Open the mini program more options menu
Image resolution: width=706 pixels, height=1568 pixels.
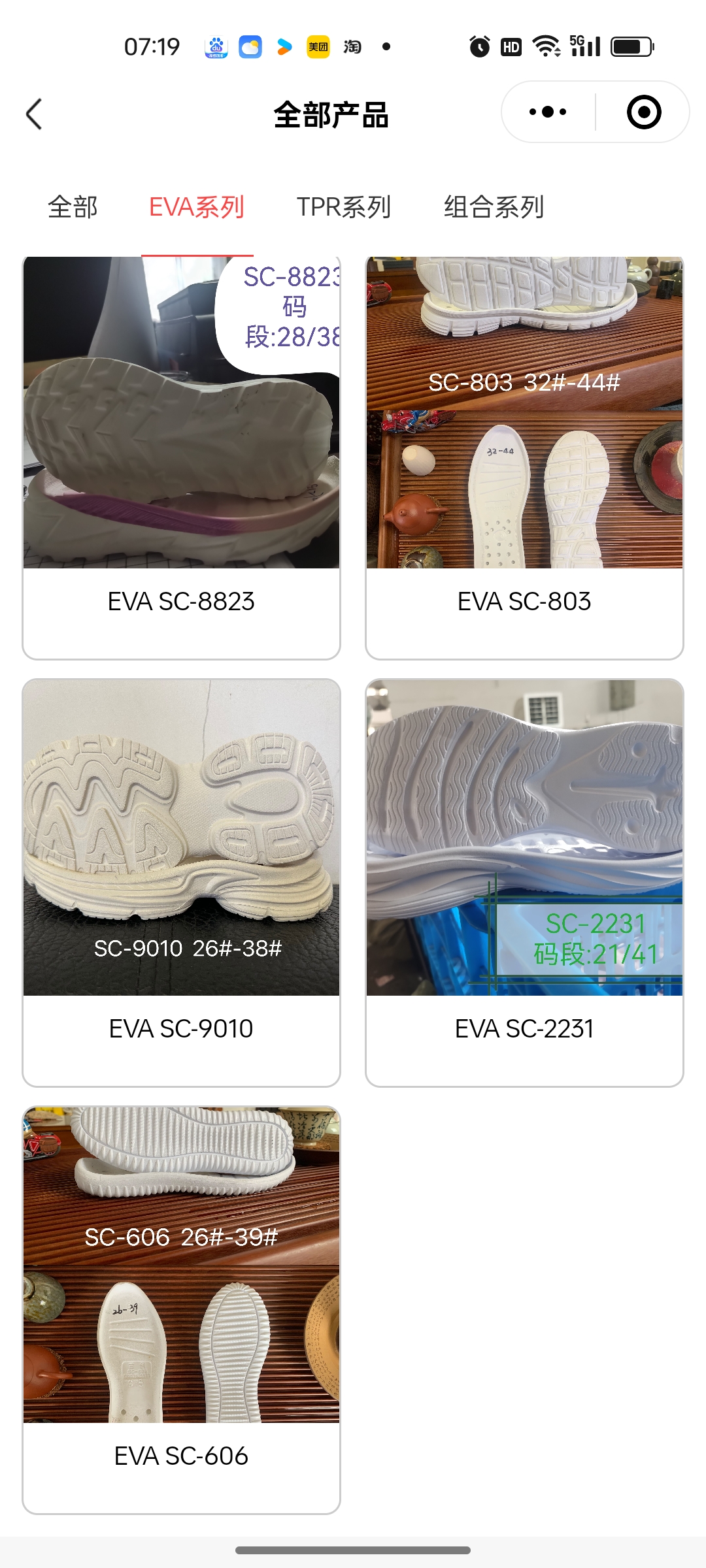pos(548,112)
